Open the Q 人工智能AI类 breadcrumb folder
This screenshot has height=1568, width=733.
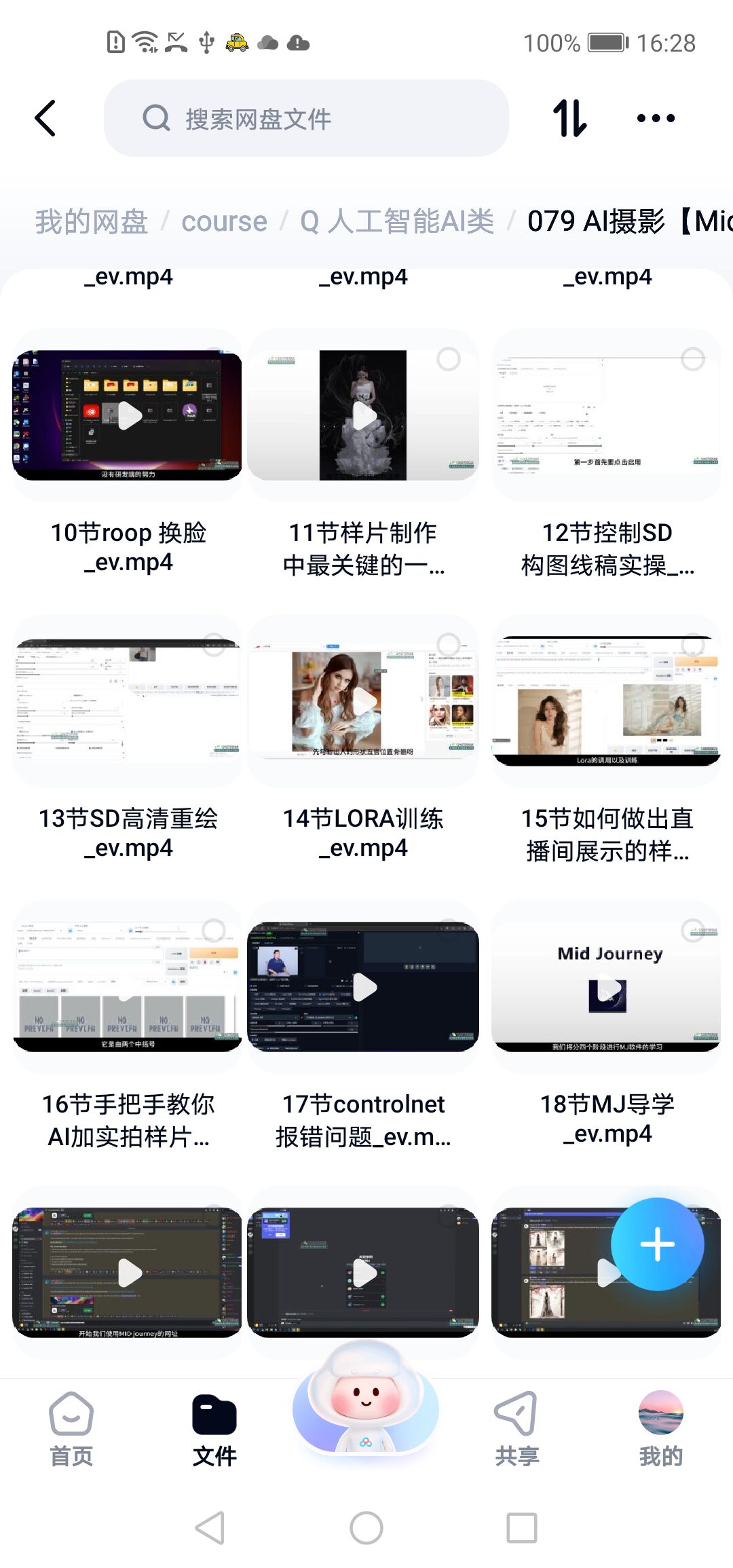click(397, 222)
